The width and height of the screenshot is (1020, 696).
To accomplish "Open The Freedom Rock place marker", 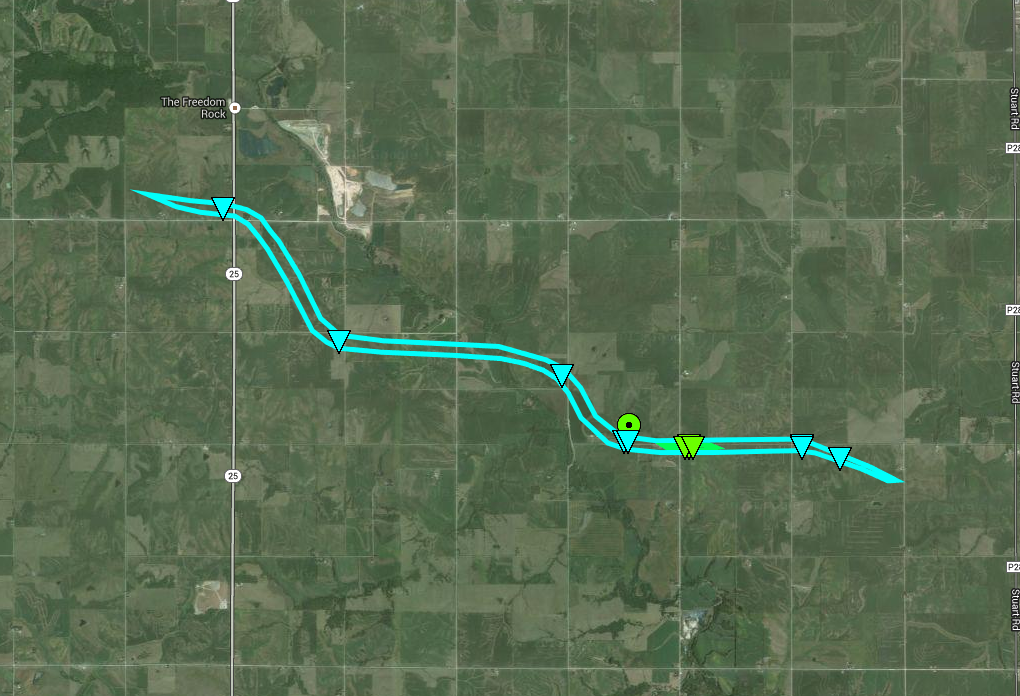I will (x=234, y=107).
